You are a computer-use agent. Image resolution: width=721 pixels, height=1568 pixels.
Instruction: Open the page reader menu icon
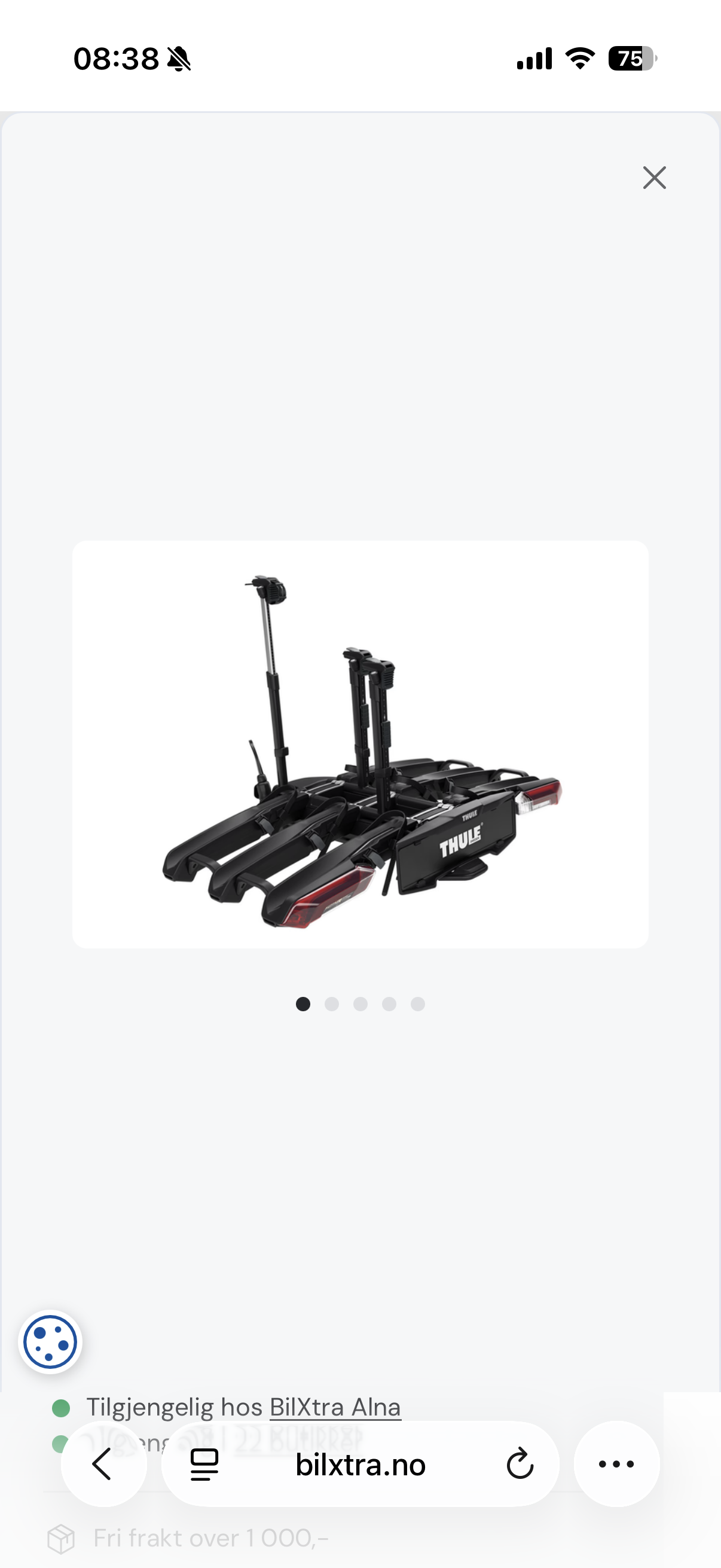click(x=204, y=1464)
